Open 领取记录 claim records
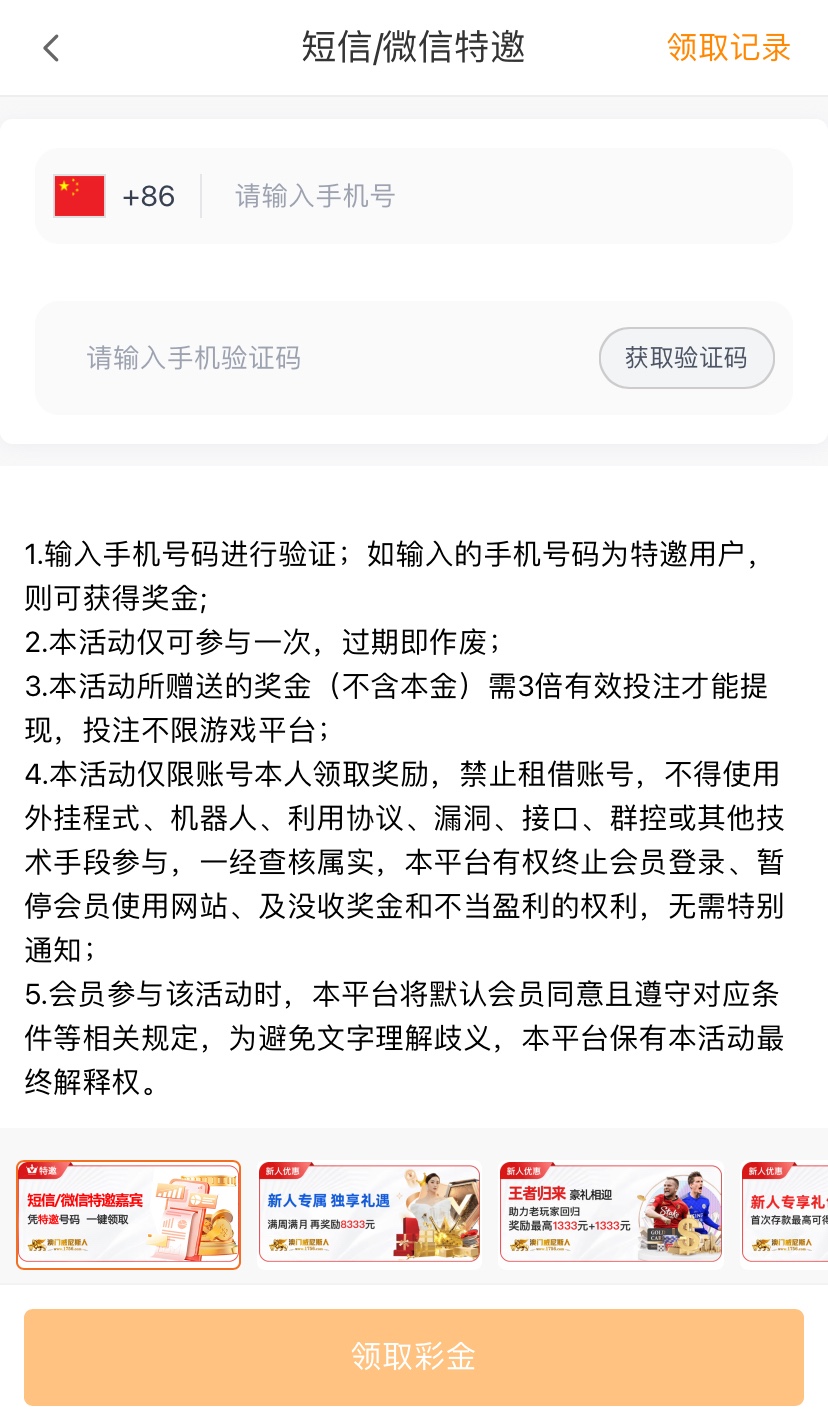The height and width of the screenshot is (1409, 828). pyautogui.click(x=728, y=48)
